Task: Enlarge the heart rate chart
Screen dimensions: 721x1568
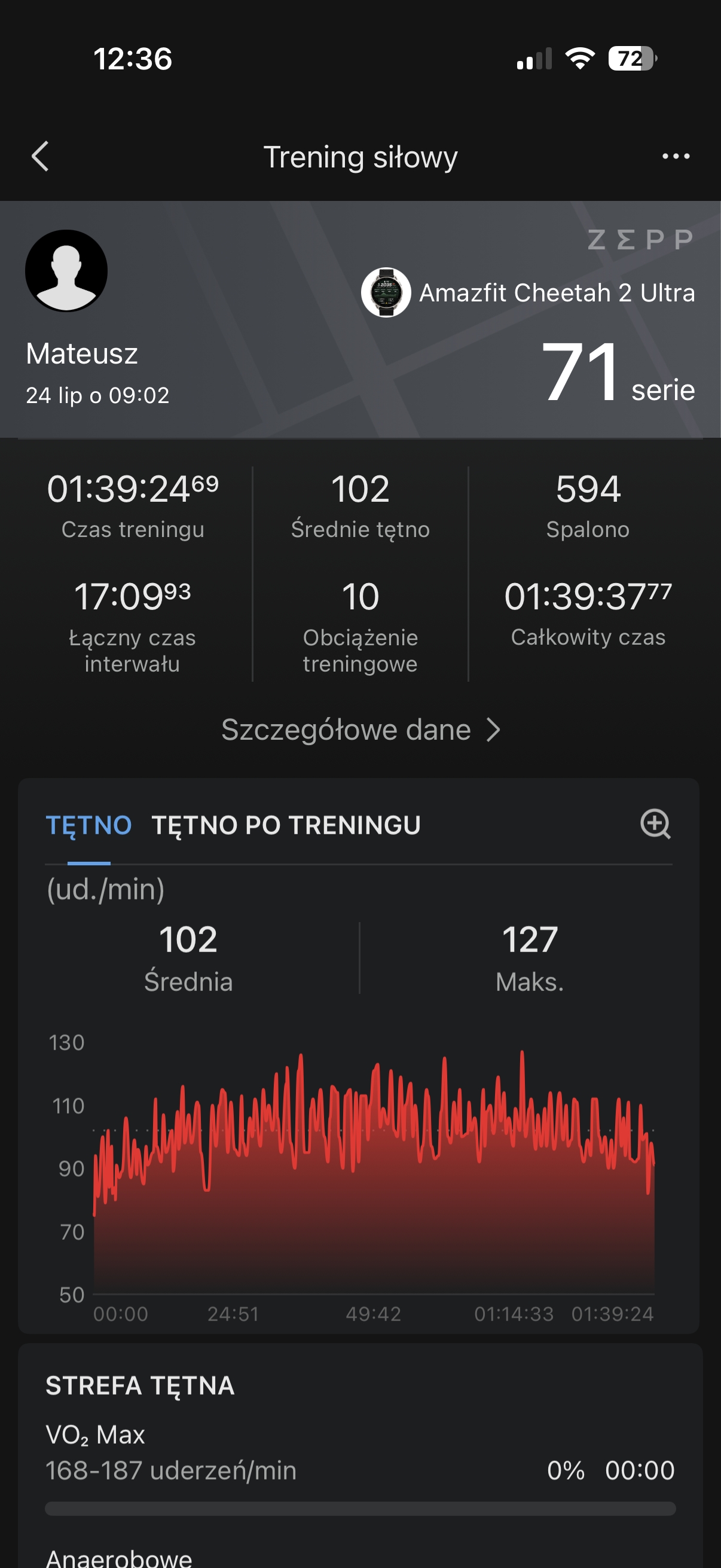Action: coord(655,824)
